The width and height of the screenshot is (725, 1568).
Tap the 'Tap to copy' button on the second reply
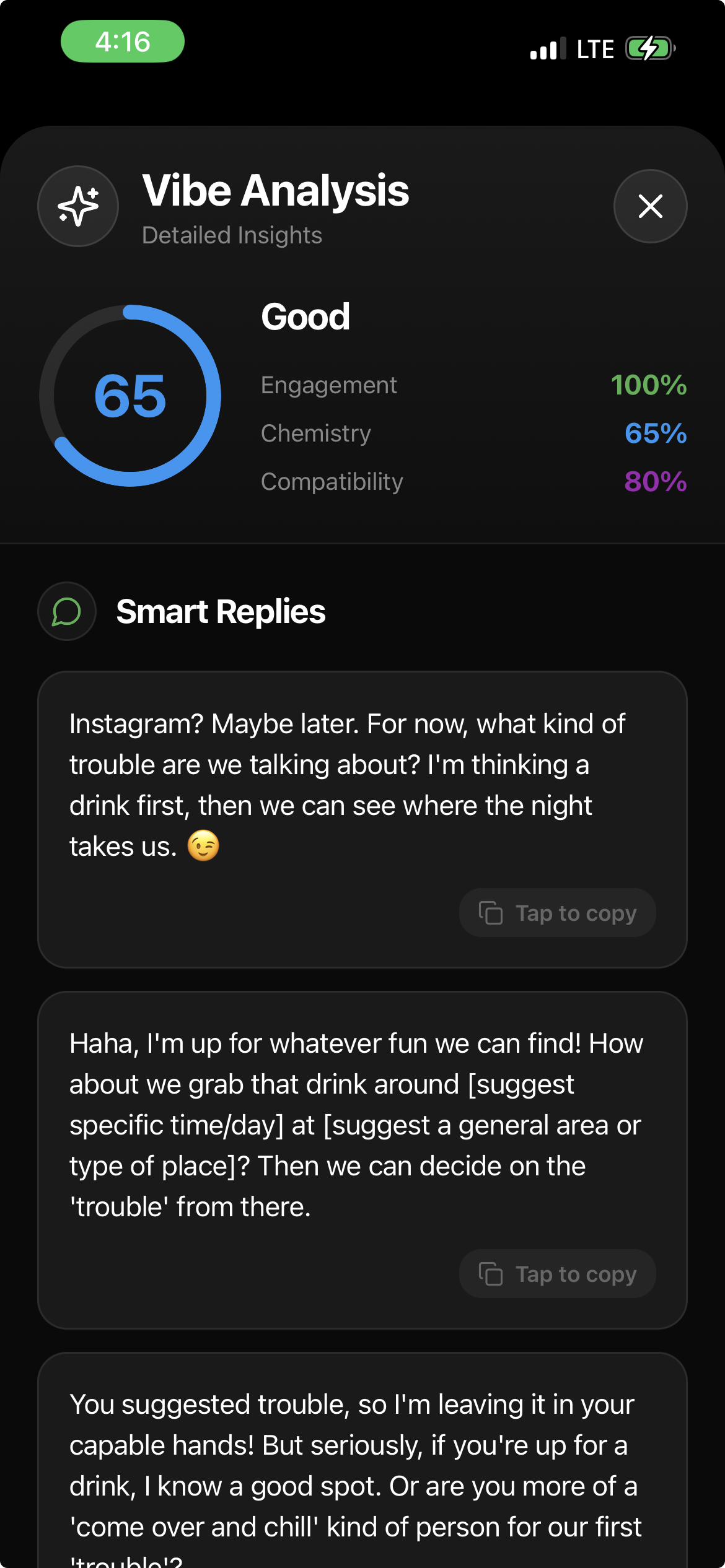pos(556,1273)
